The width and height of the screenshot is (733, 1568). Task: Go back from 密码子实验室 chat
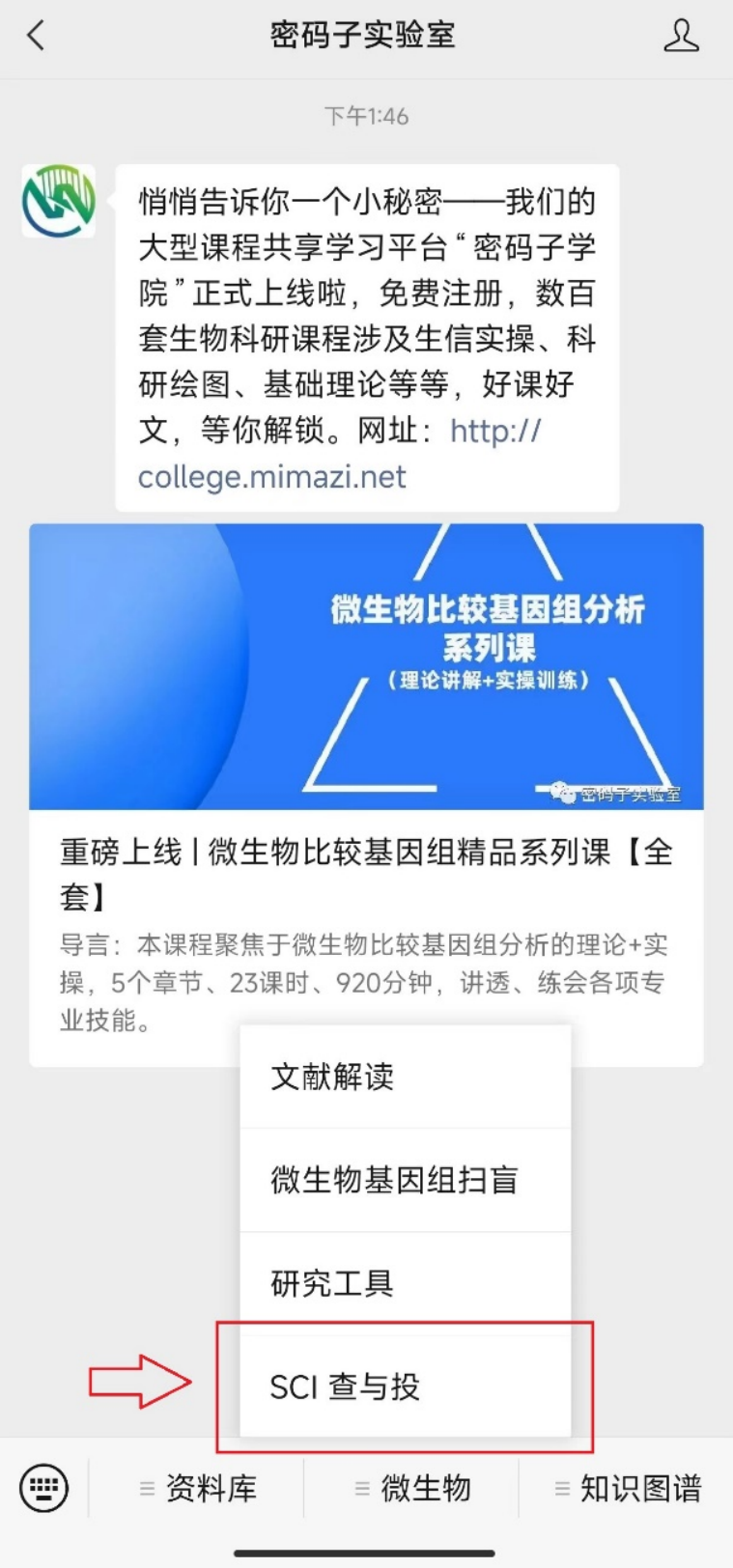[37, 37]
